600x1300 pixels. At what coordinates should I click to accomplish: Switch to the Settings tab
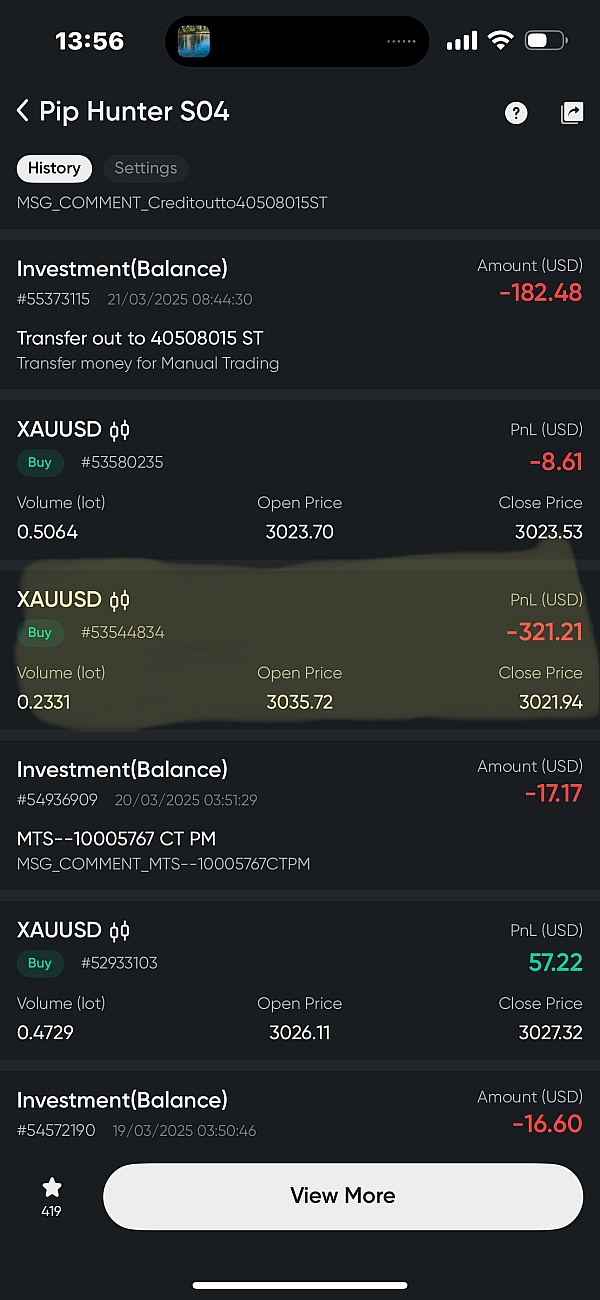pos(146,168)
